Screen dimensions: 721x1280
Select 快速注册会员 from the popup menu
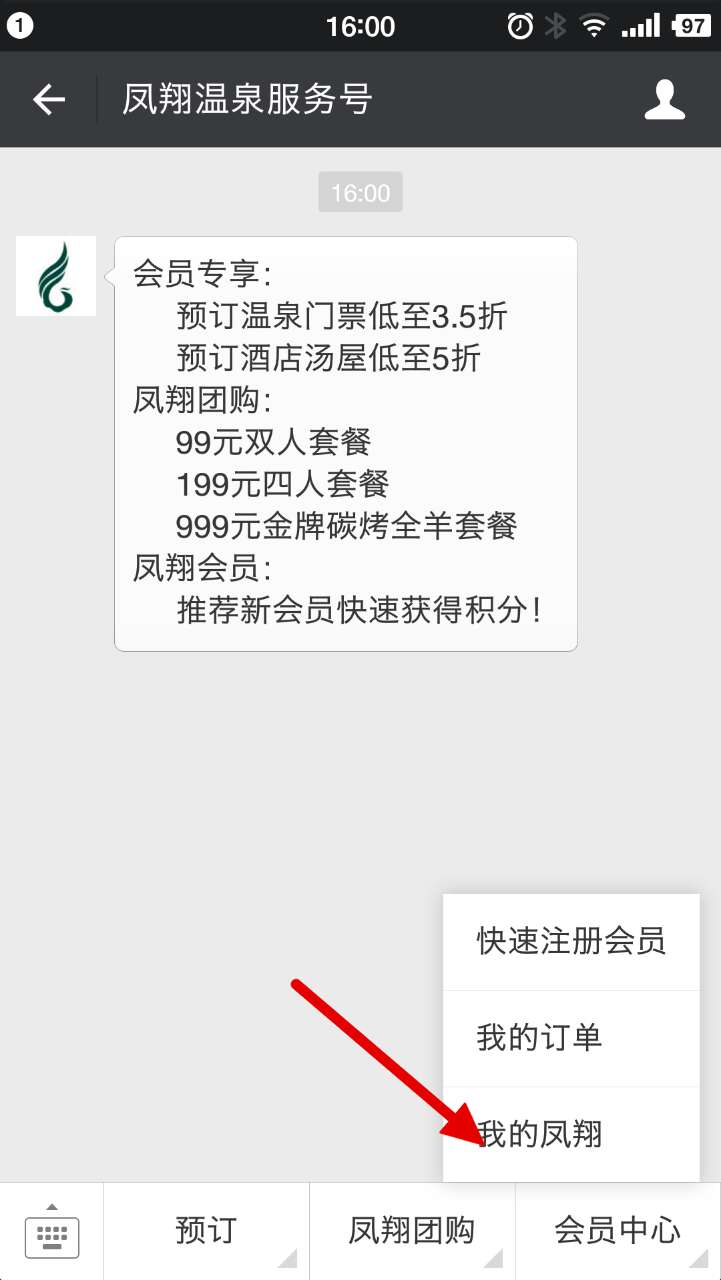(x=571, y=942)
